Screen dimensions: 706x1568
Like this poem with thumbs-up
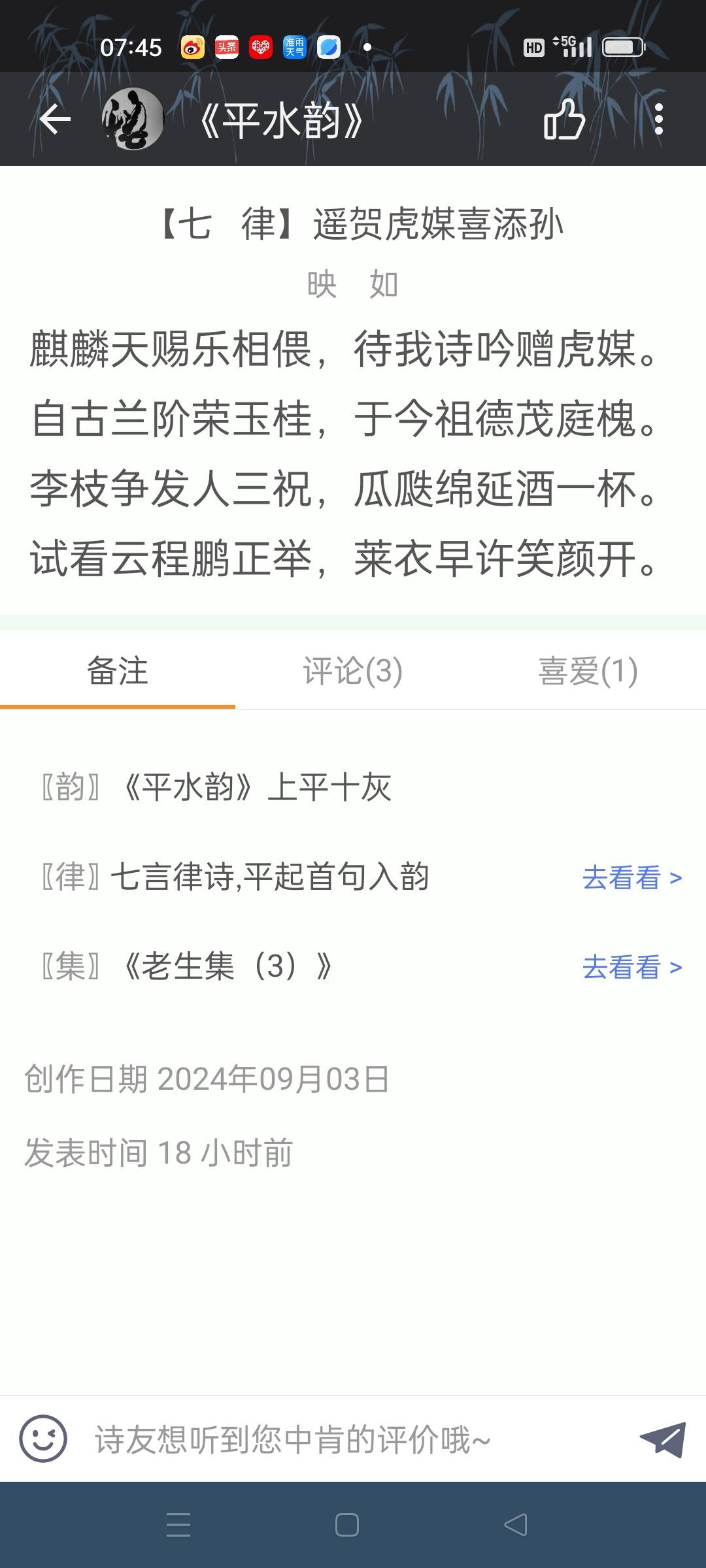[563, 120]
